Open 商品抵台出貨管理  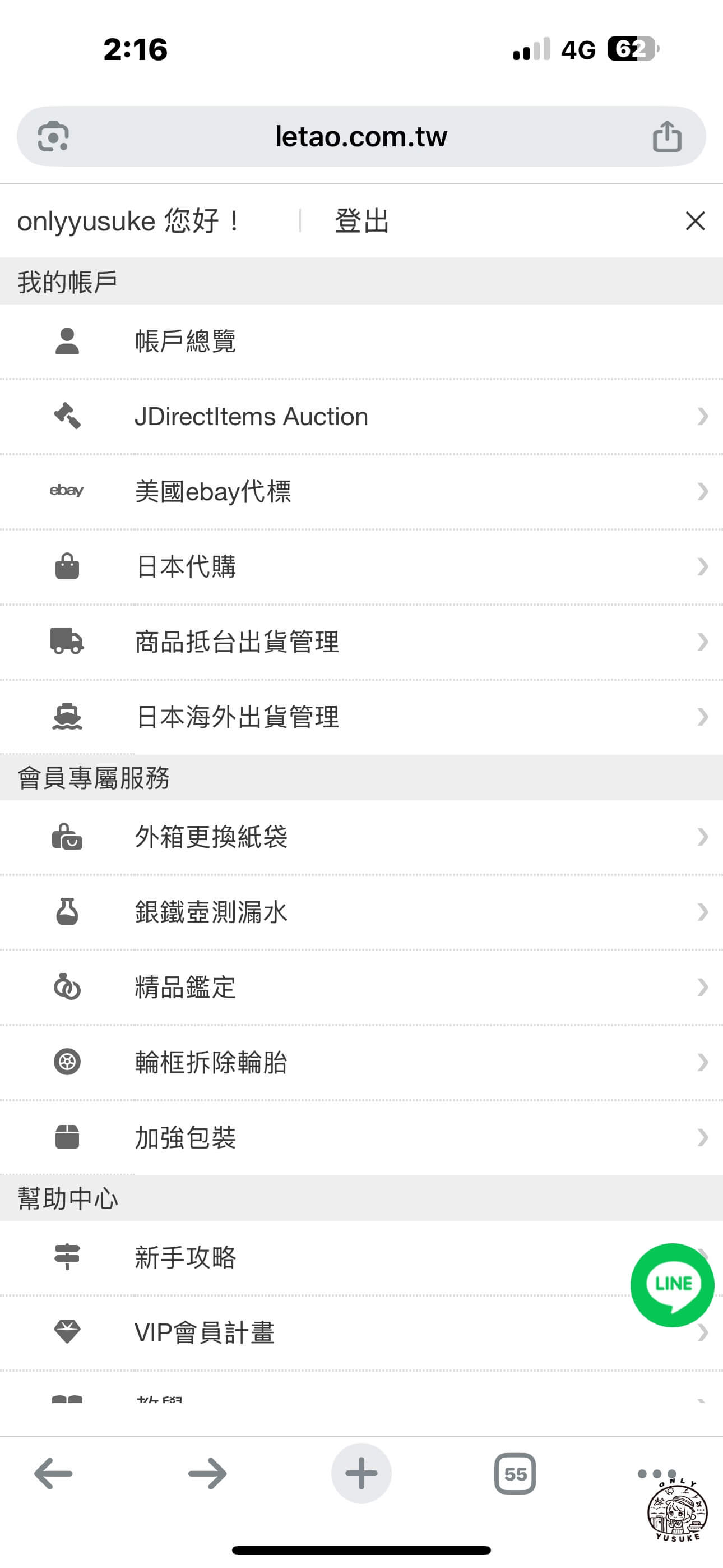[237, 642]
